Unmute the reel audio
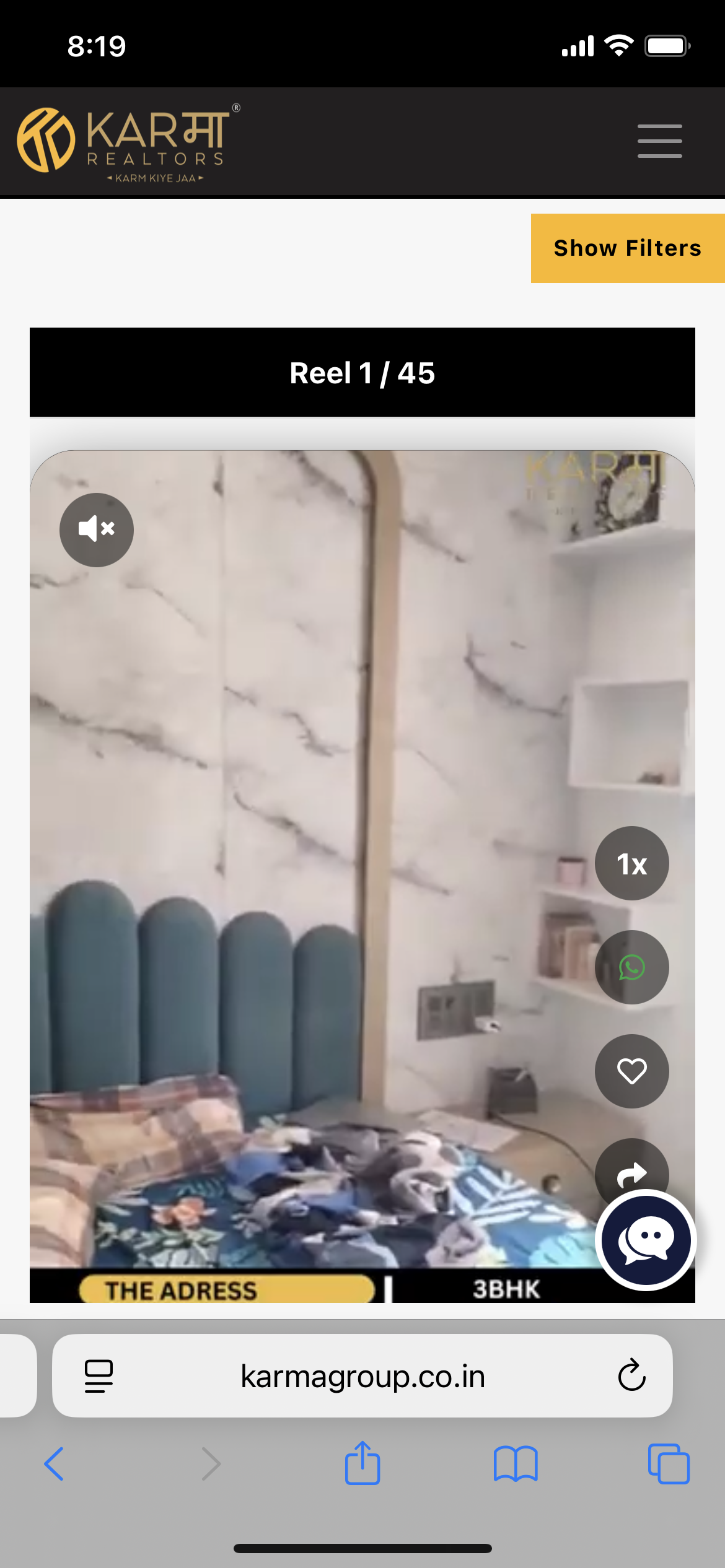 97,529
